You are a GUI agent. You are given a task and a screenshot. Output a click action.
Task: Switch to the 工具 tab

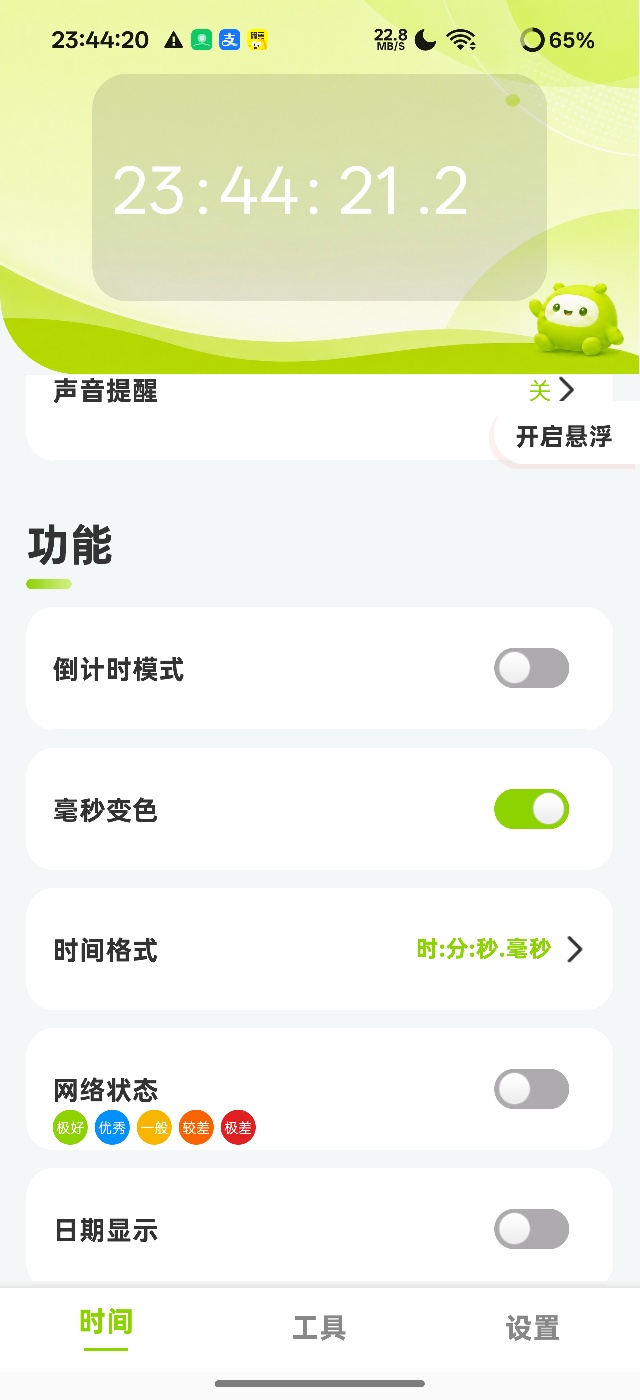319,1328
